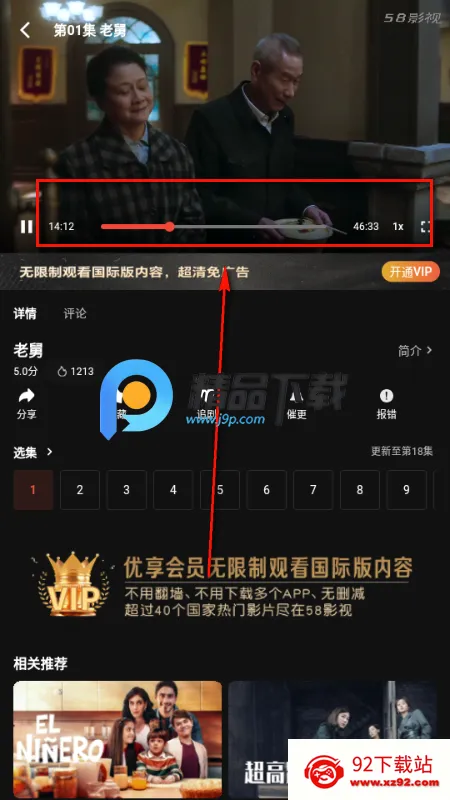Screen dimensions: 450x800
Task: Tap the 开通VIP button
Action: [x=410, y=272]
